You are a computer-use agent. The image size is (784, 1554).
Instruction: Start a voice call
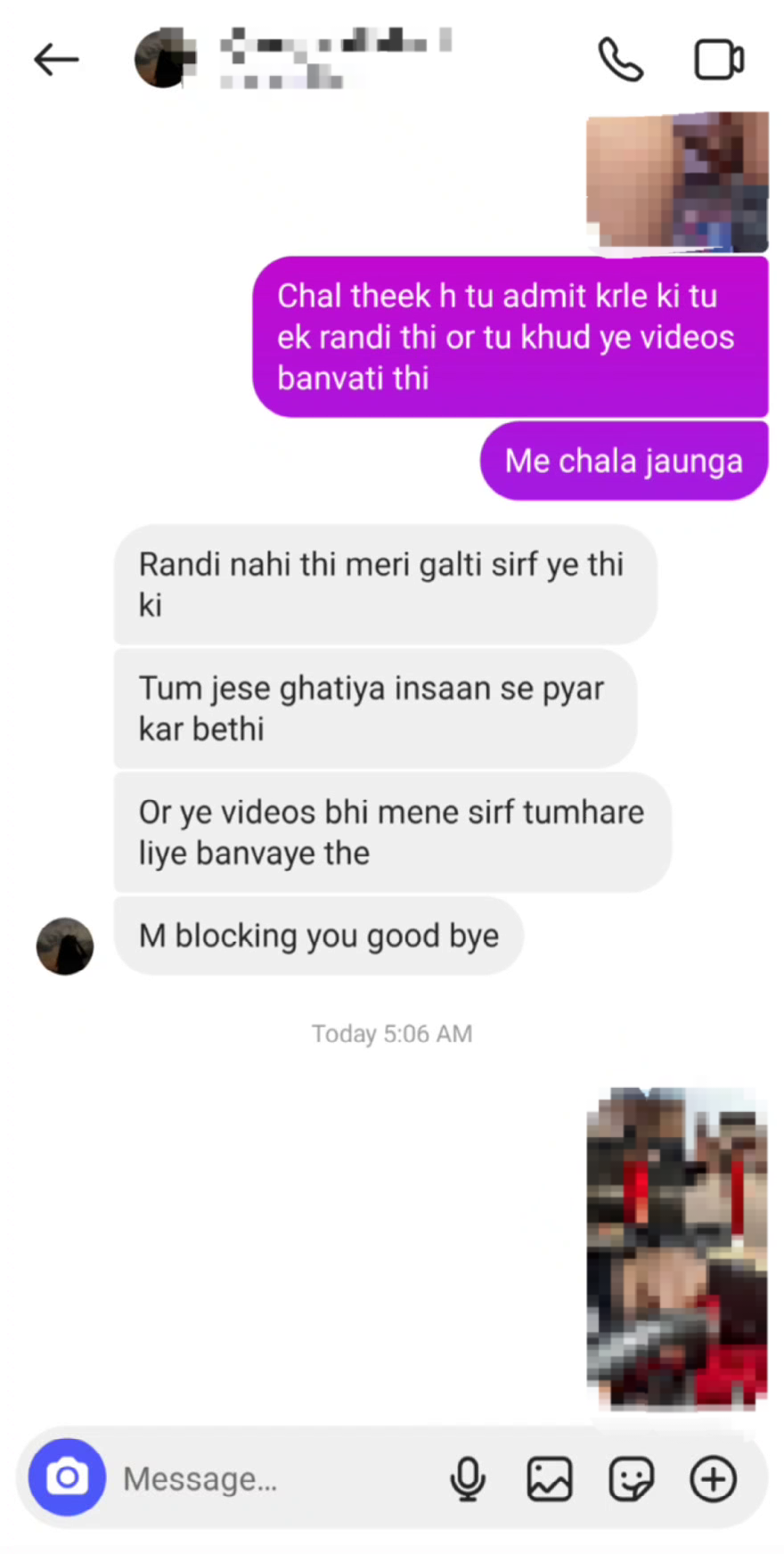pos(620,60)
